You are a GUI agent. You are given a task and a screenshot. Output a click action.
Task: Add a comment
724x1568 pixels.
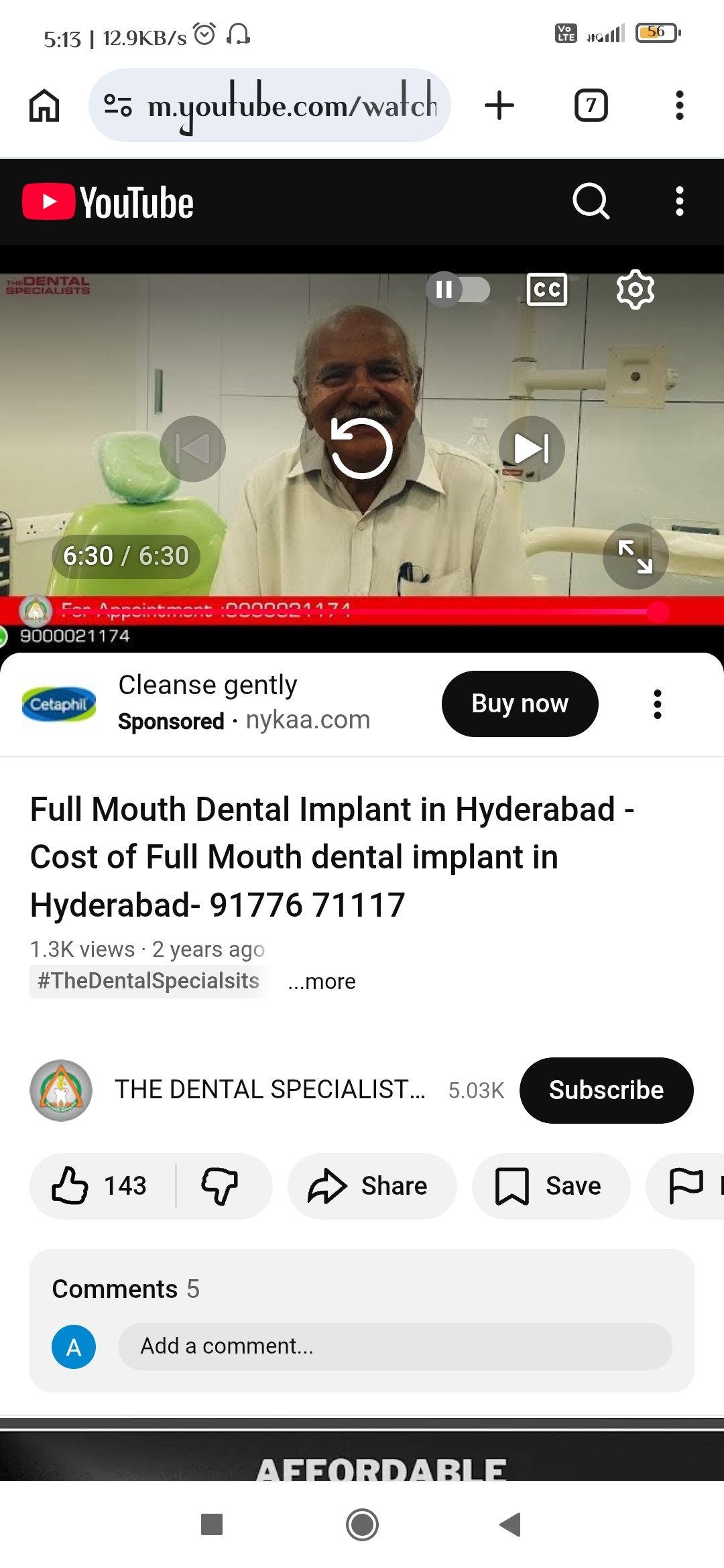pos(395,1346)
